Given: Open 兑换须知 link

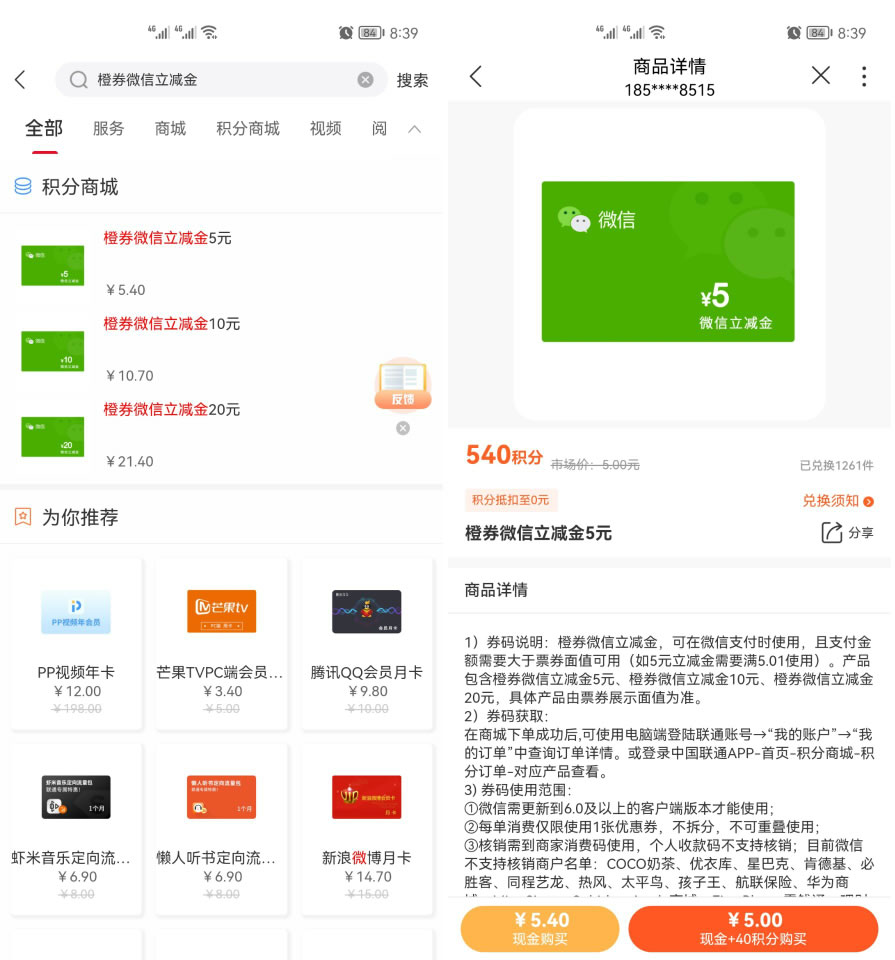Looking at the screenshot, I should 837,501.
